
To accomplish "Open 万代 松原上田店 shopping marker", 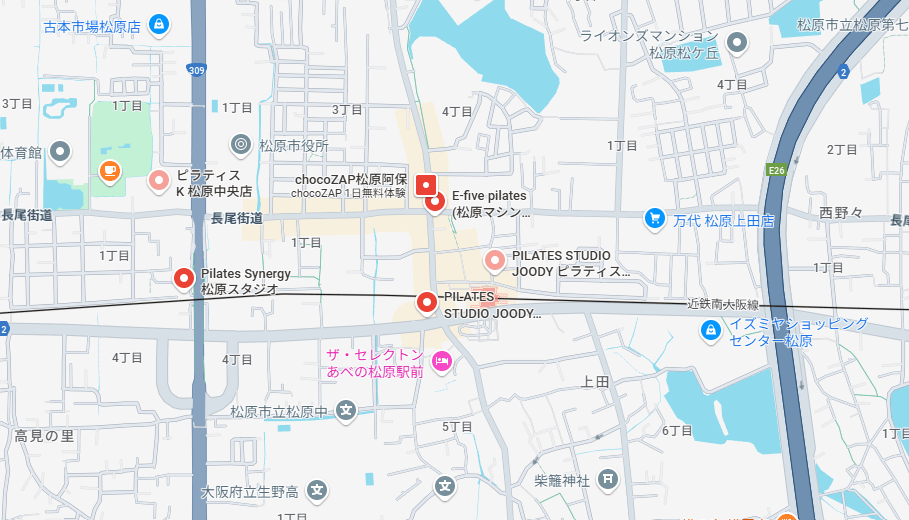I will (x=655, y=218).
